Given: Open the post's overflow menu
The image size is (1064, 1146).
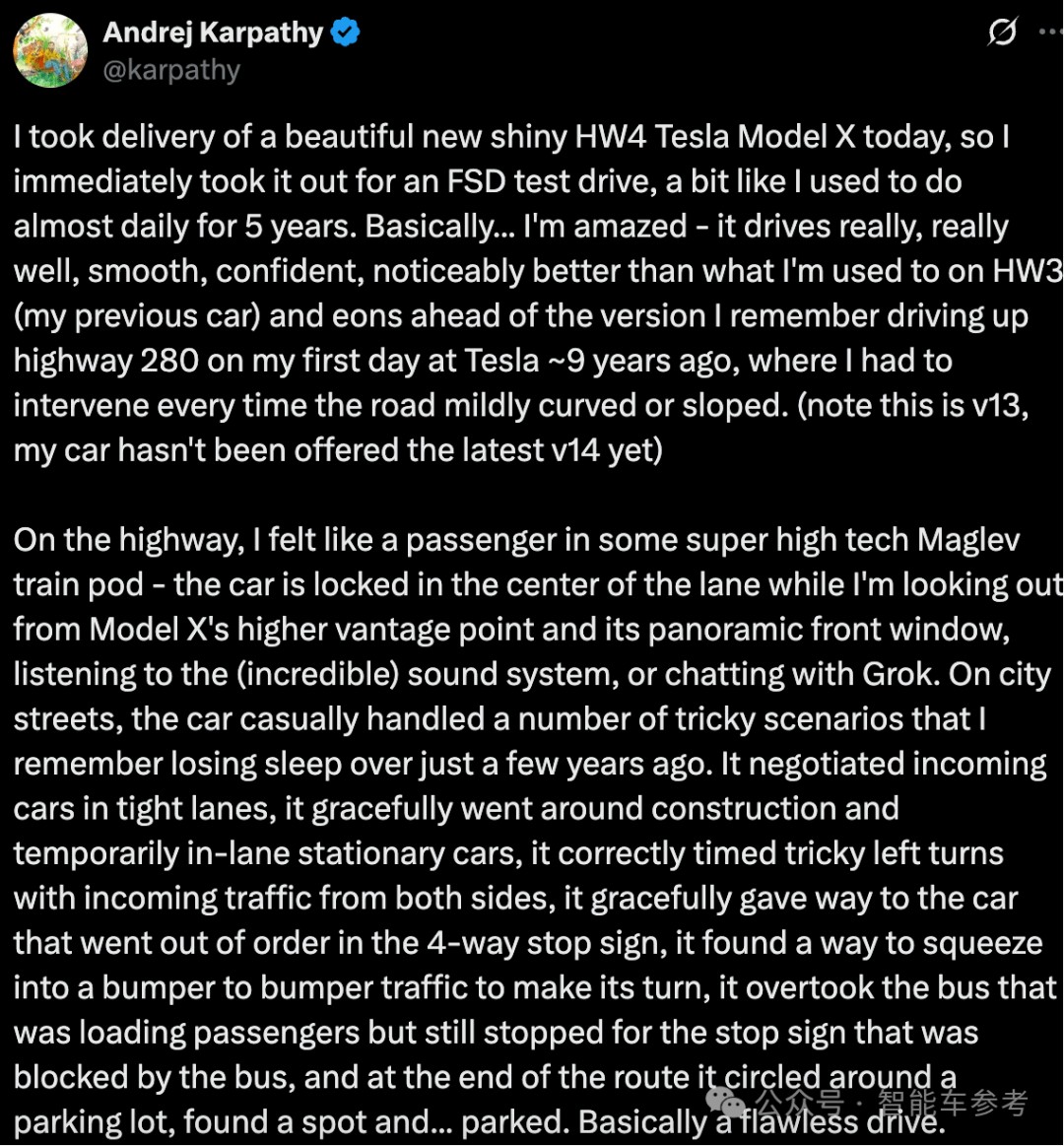Looking at the screenshot, I should [x=1050, y=33].
